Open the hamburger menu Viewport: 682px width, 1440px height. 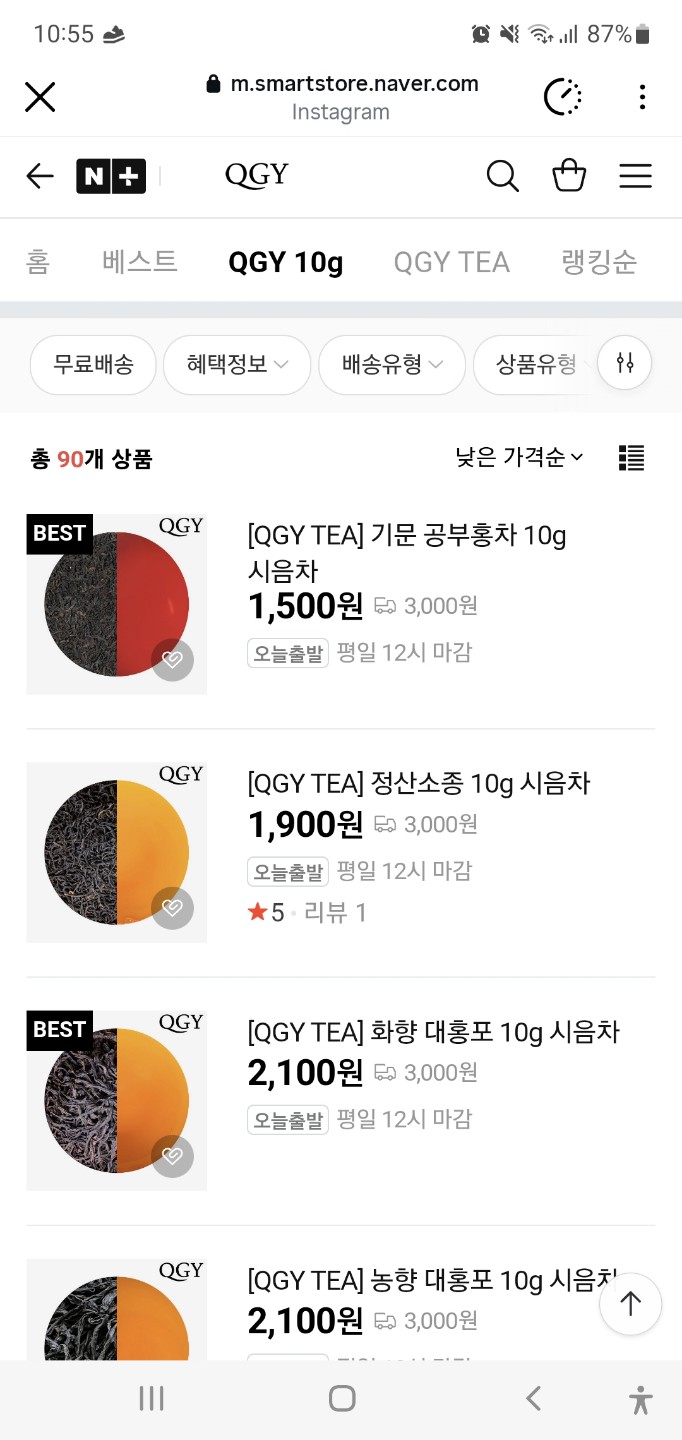coord(635,176)
